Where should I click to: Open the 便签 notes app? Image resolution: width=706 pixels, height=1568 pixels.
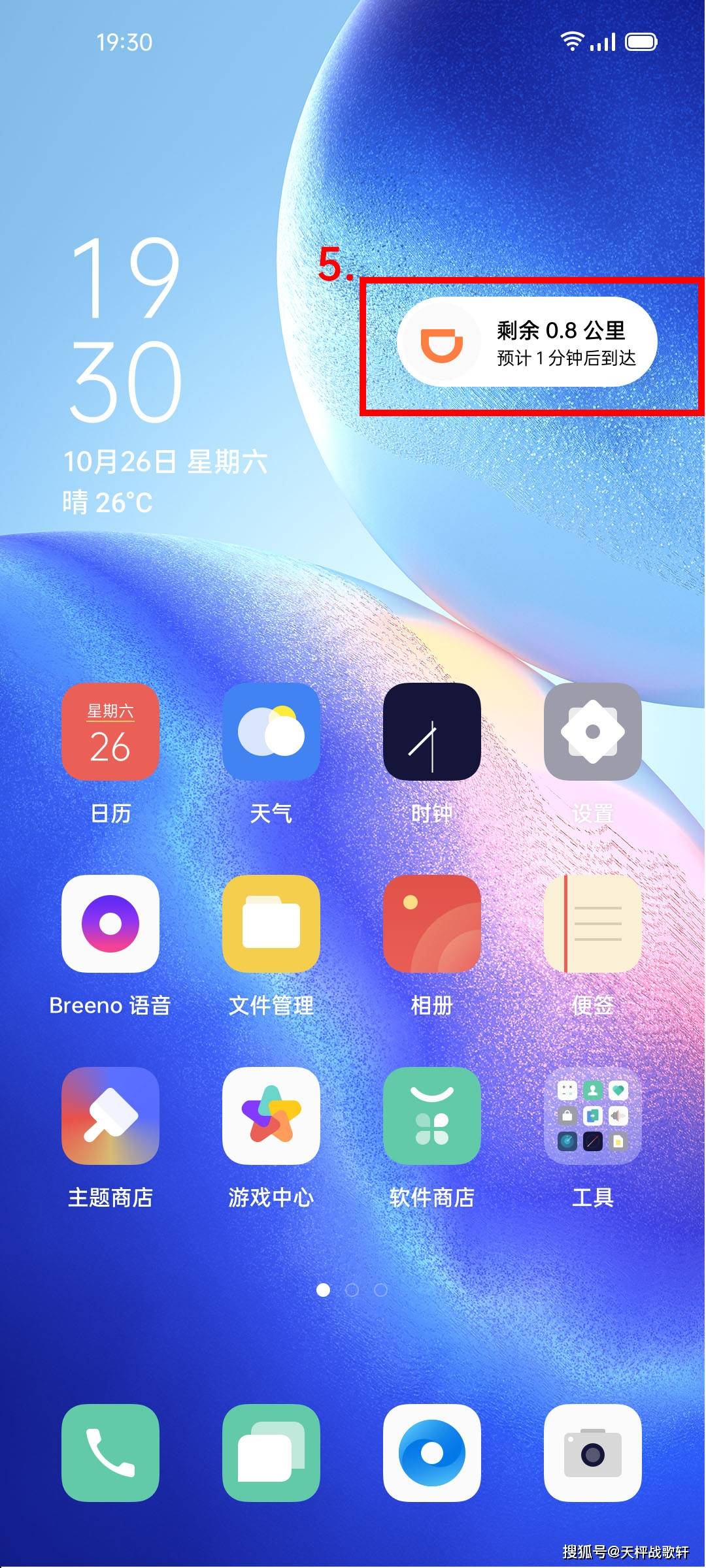592,924
